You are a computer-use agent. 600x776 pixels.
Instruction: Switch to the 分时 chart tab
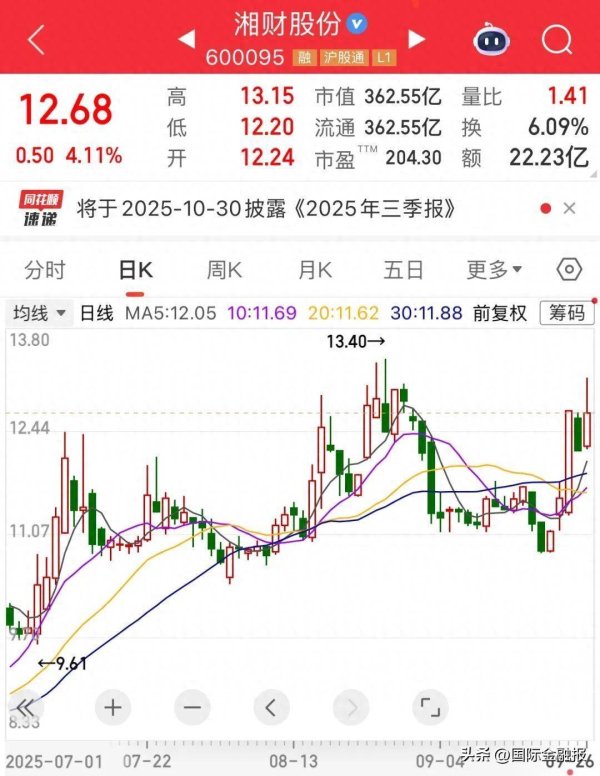(x=45, y=270)
